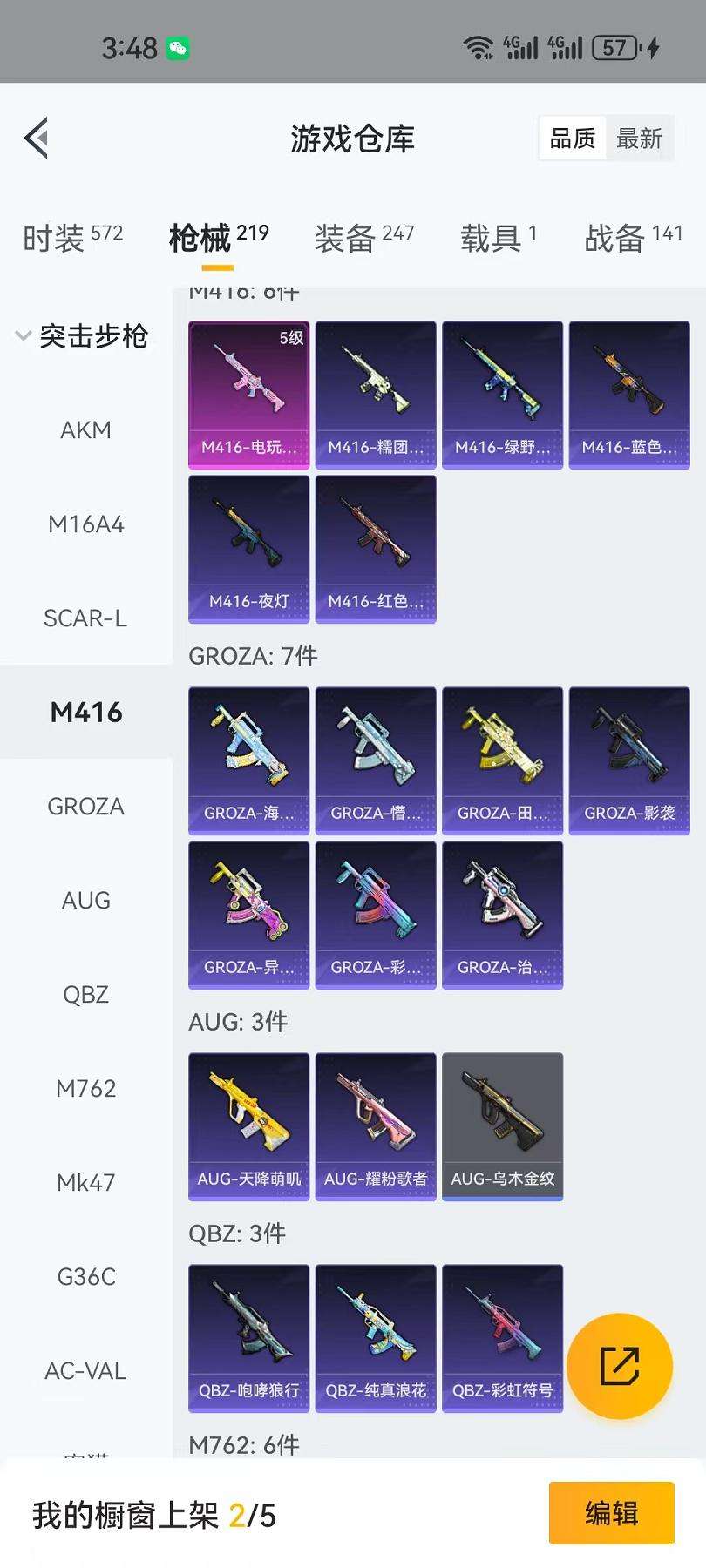Select M762 in the sidebar
This screenshot has height=1568, width=706.
(85, 1089)
